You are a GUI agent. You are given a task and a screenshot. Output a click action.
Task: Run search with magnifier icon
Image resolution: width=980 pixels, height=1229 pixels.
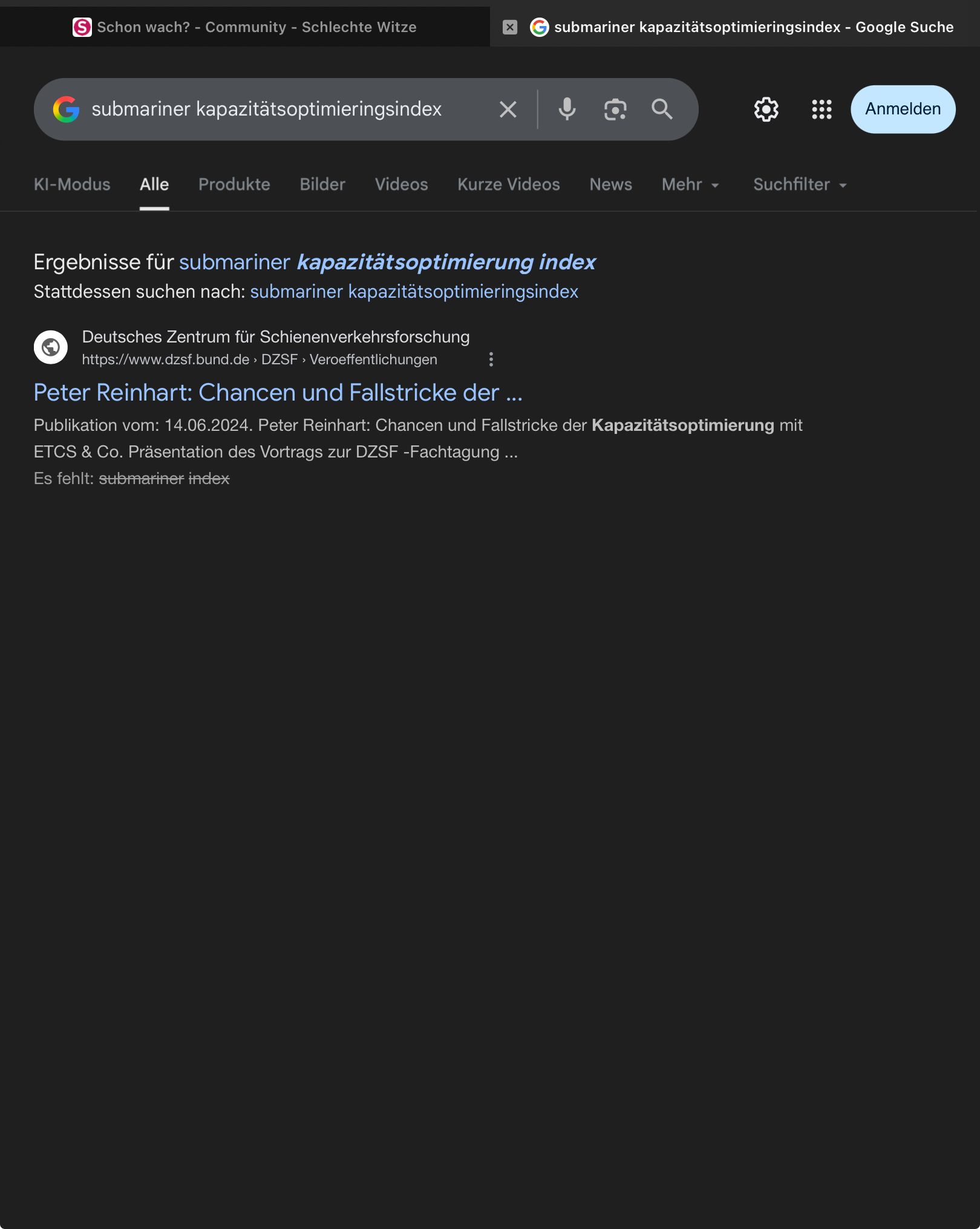662,110
